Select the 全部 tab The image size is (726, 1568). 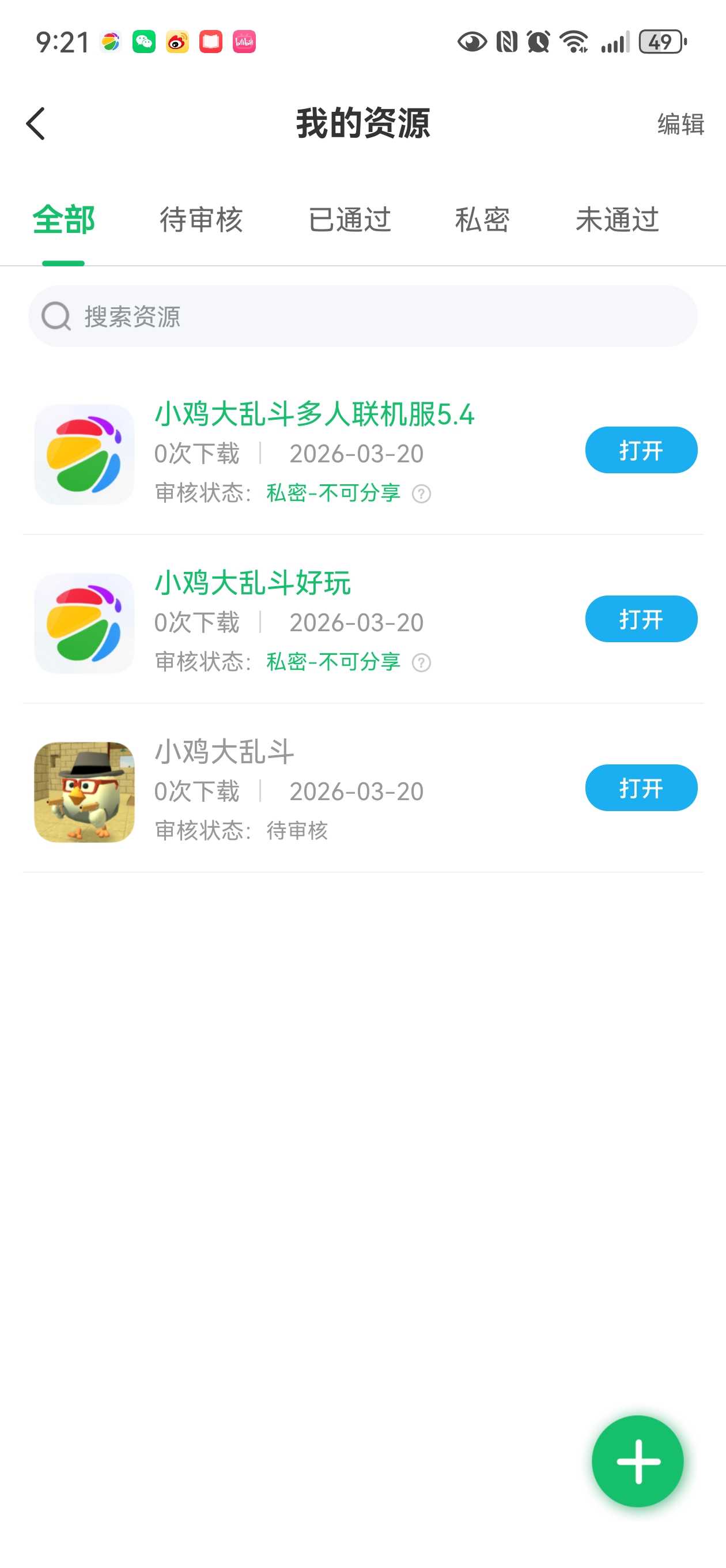pyautogui.click(x=63, y=220)
